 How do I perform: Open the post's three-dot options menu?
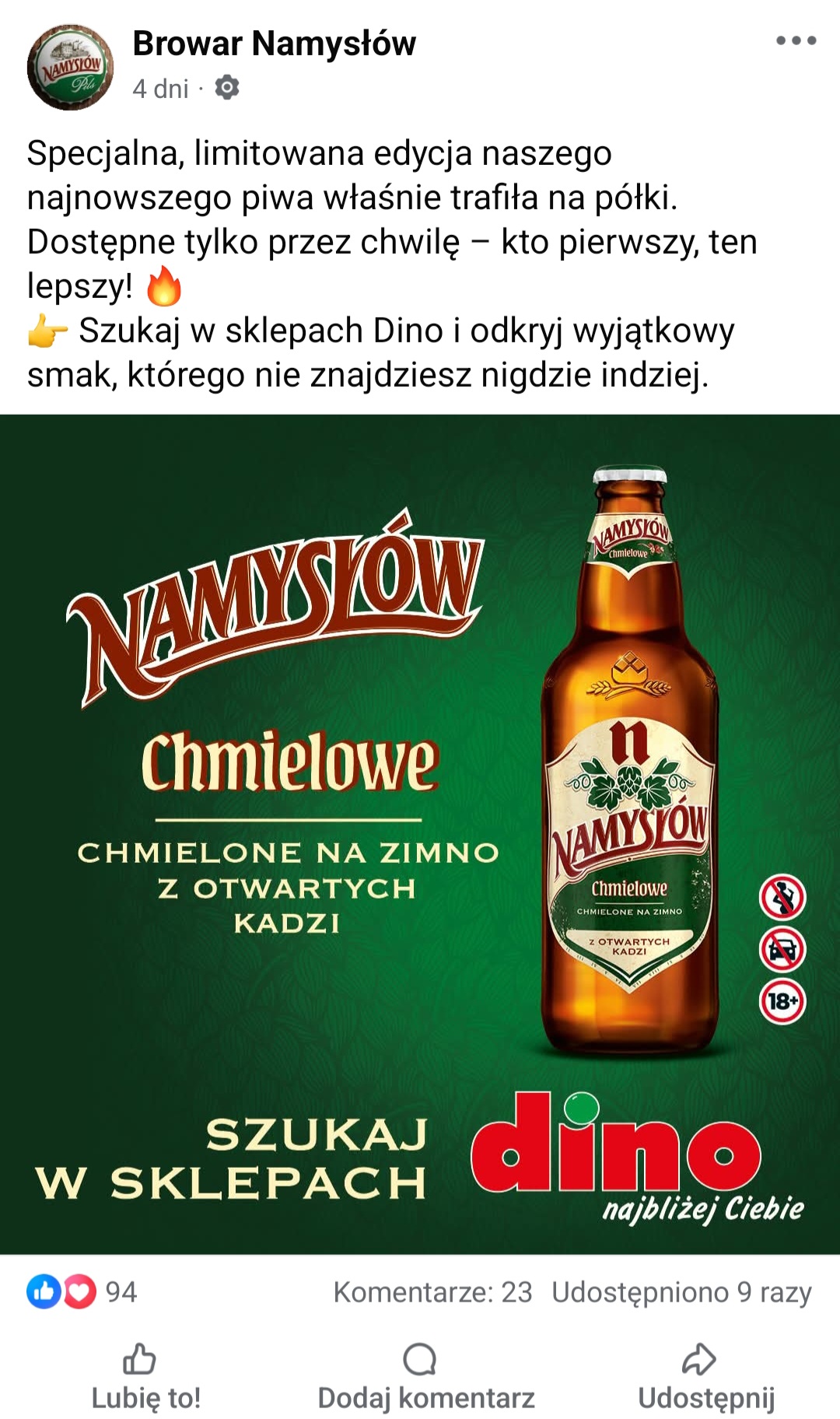[796, 40]
